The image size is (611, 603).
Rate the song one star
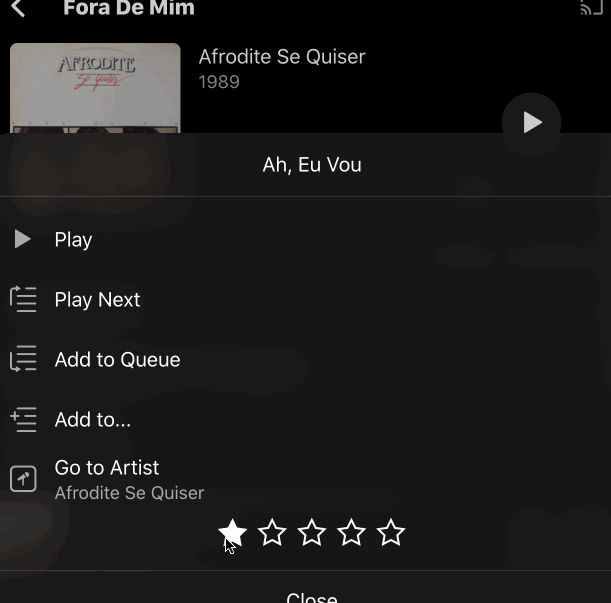pyautogui.click(x=232, y=533)
